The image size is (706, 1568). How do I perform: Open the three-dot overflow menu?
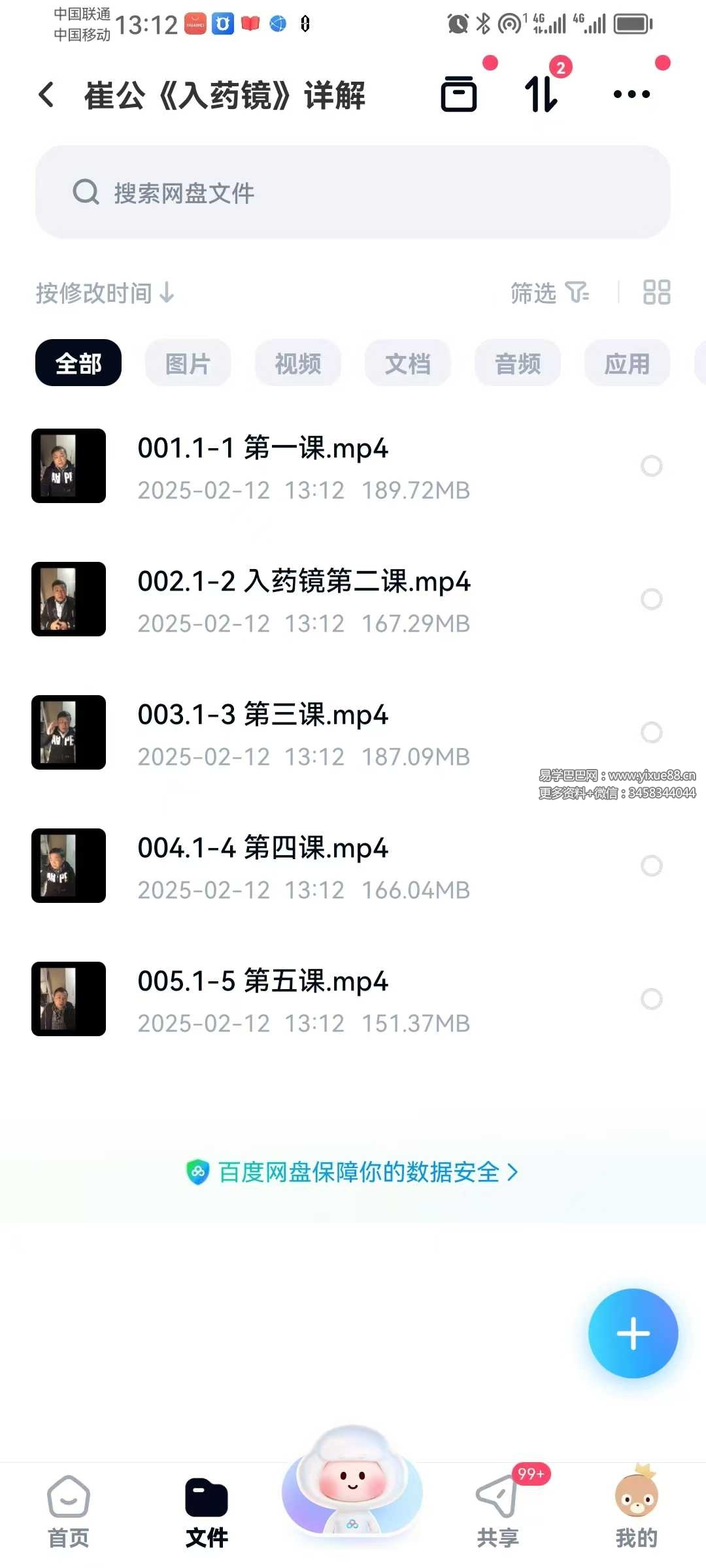[x=631, y=94]
